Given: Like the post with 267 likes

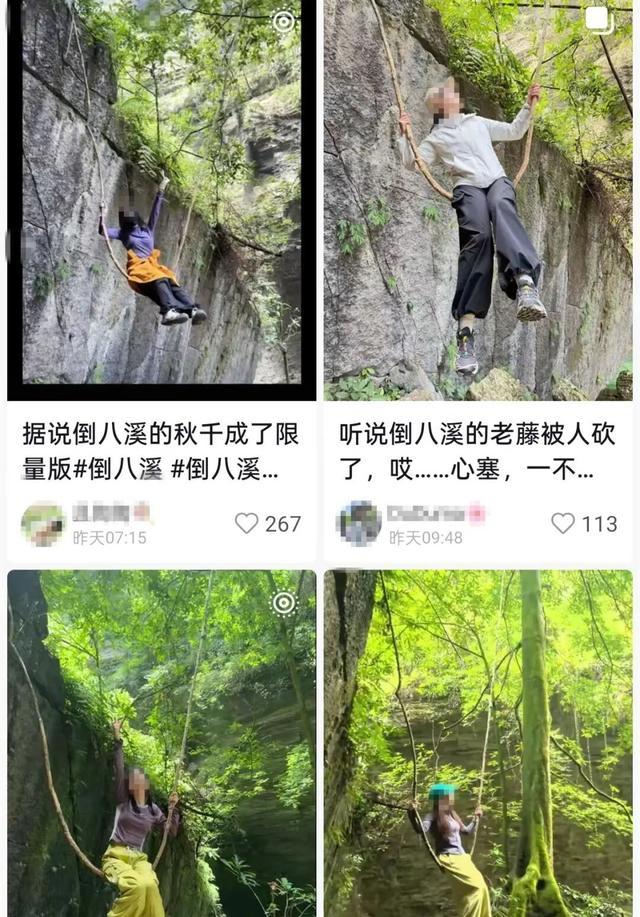Looking at the screenshot, I should (x=246, y=523).
